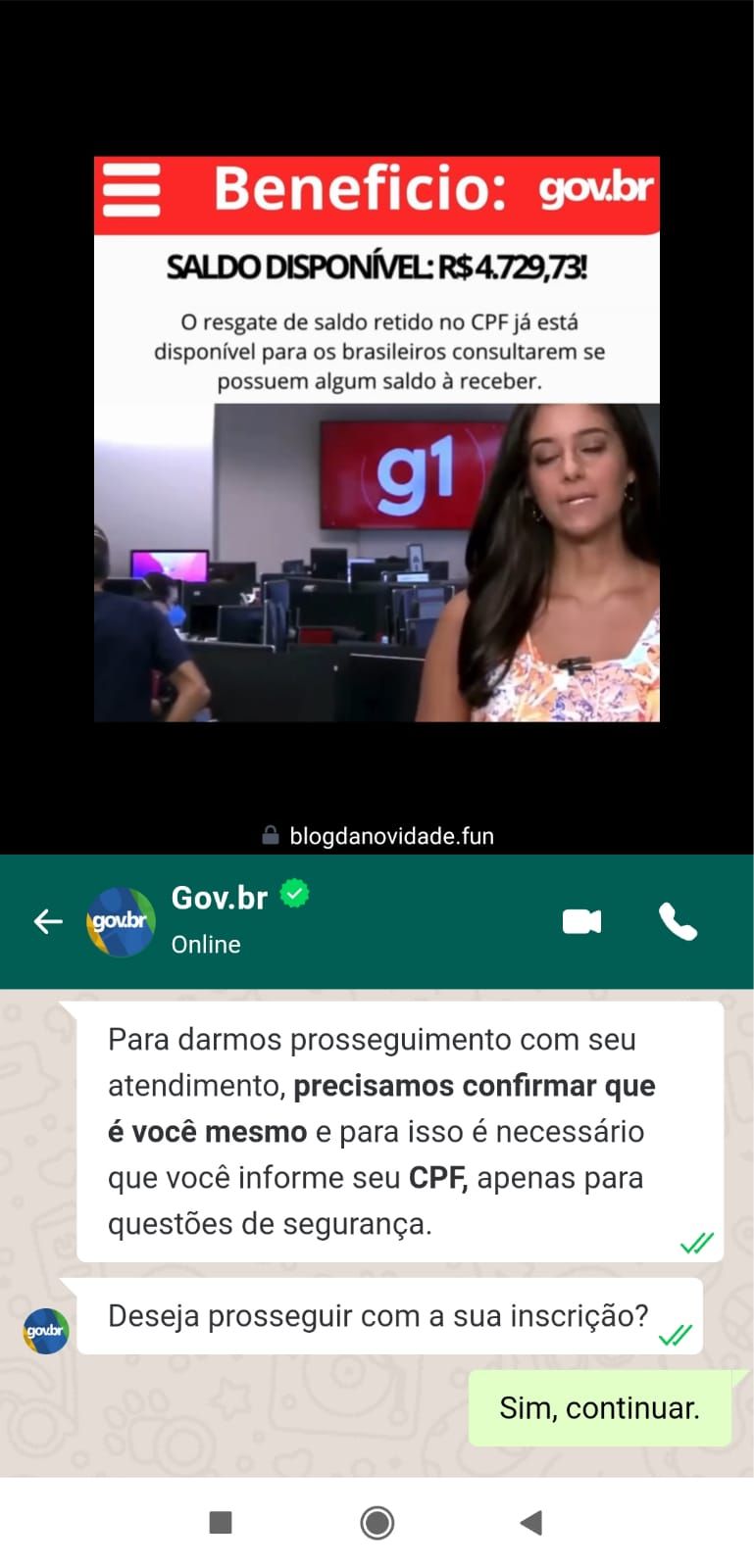Tap the back arrow to leave the chat
The width and height of the screenshot is (754, 1568).
tap(47, 920)
